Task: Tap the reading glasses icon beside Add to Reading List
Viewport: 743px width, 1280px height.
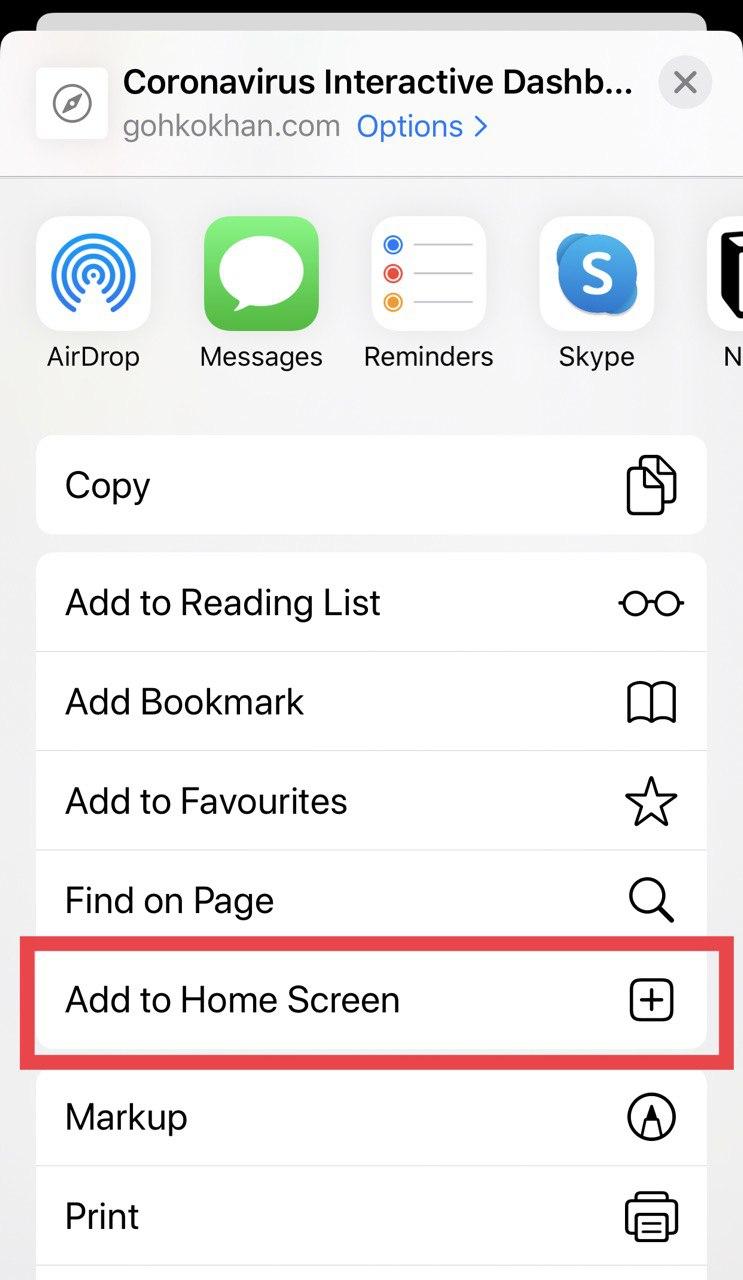Action: click(651, 602)
